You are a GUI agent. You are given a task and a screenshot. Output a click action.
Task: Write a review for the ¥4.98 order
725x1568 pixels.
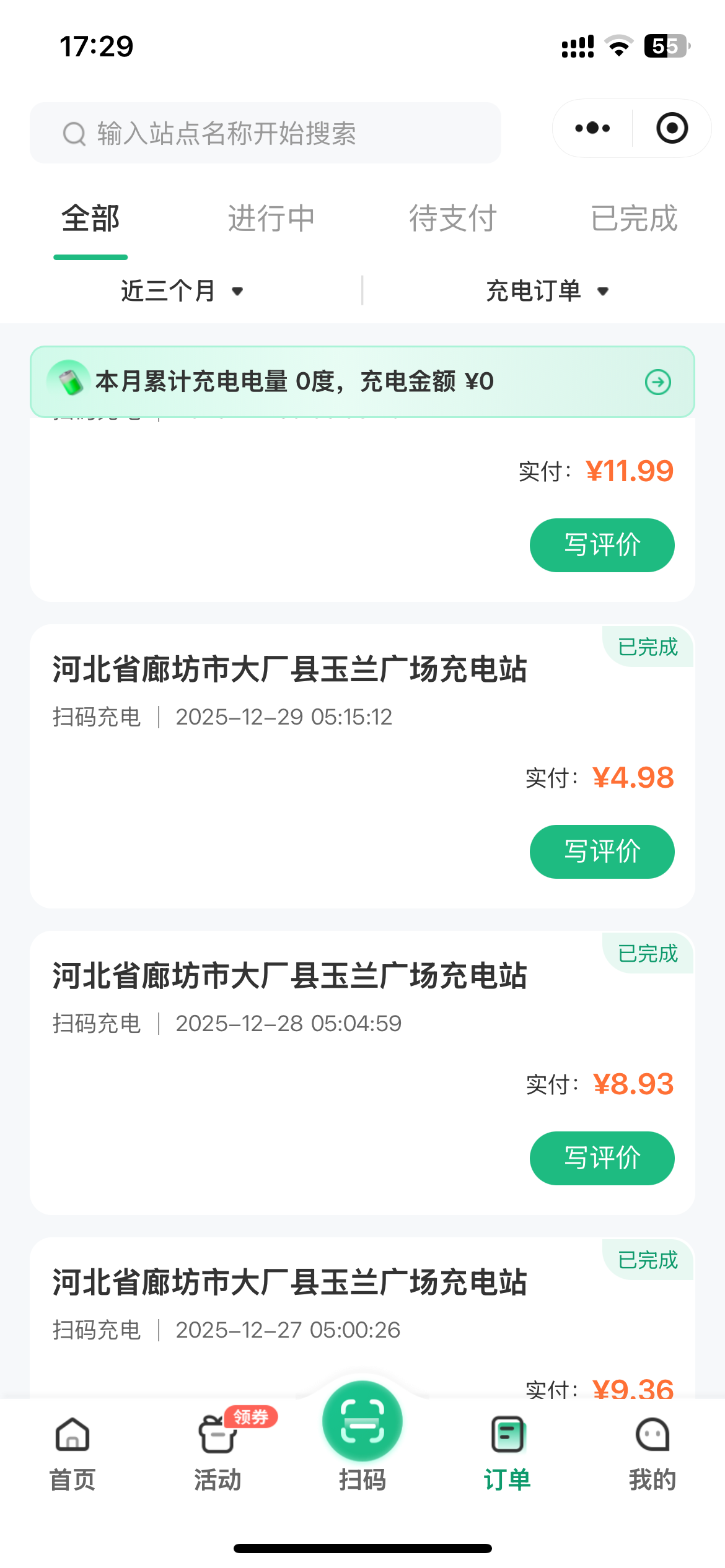pyautogui.click(x=602, y=852)
